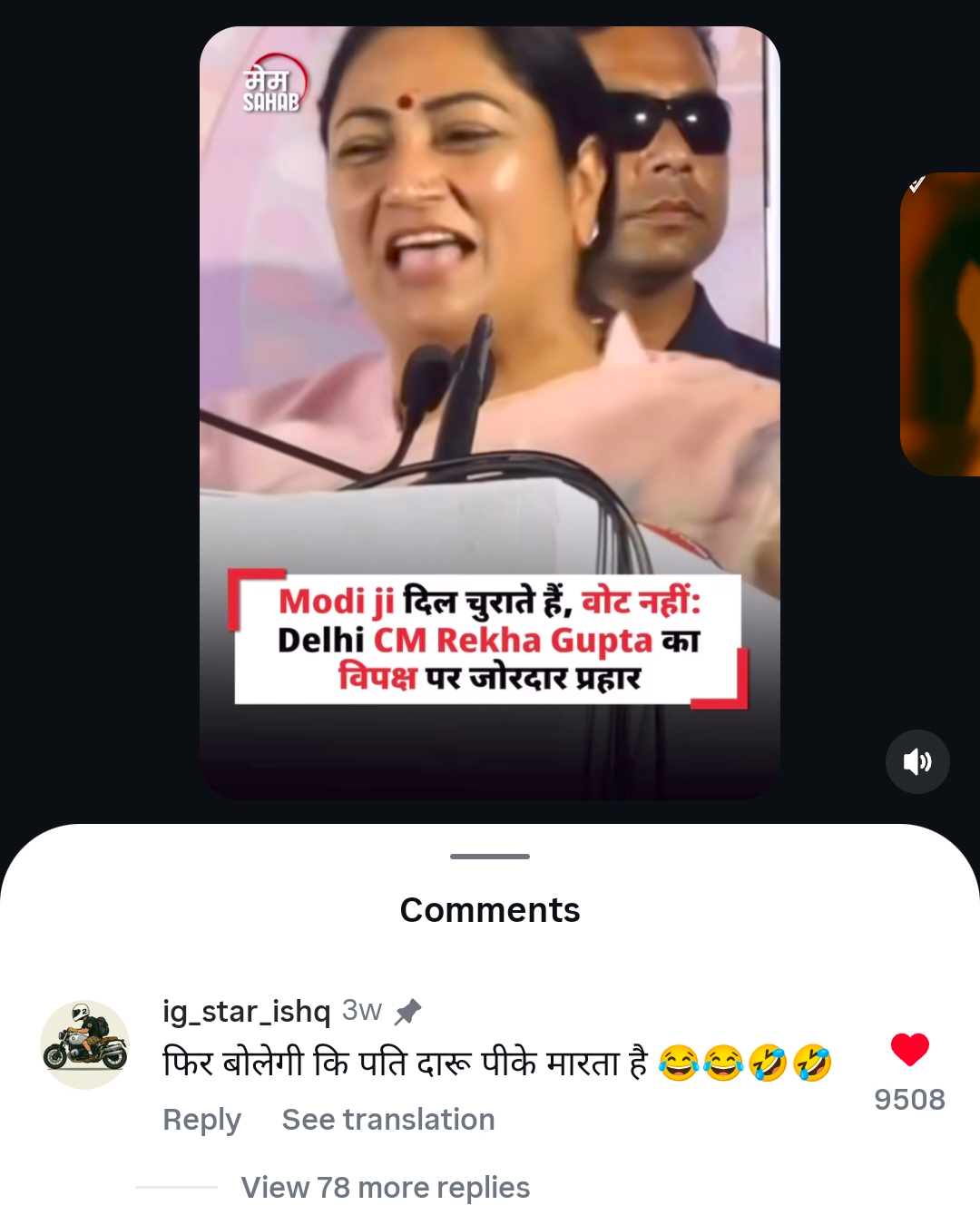
Task: Open the ig_star_ishq username
Action: pyautogui.click(x=246, y=1011)
